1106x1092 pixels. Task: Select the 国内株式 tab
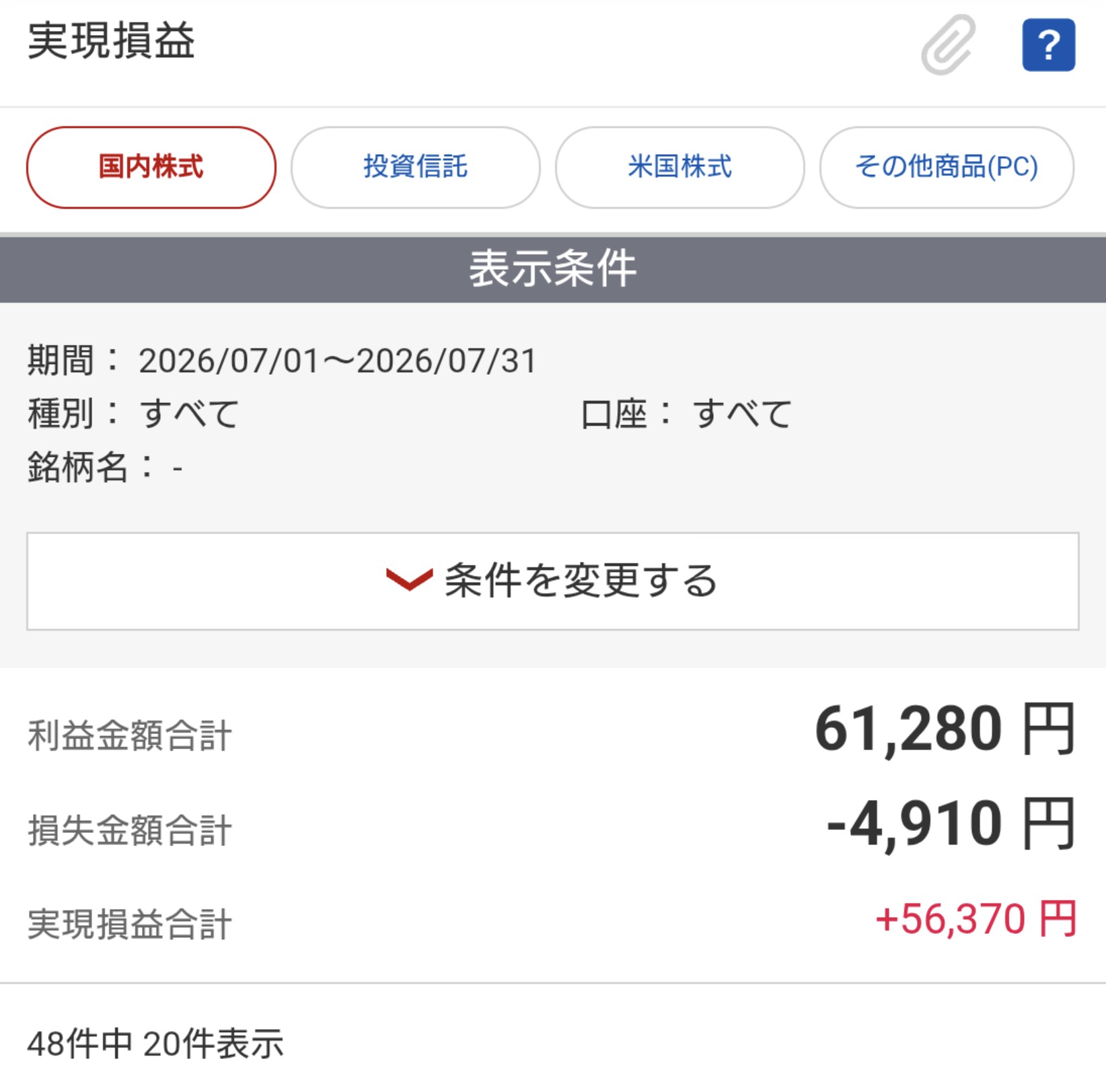click(x=151, y=167)
